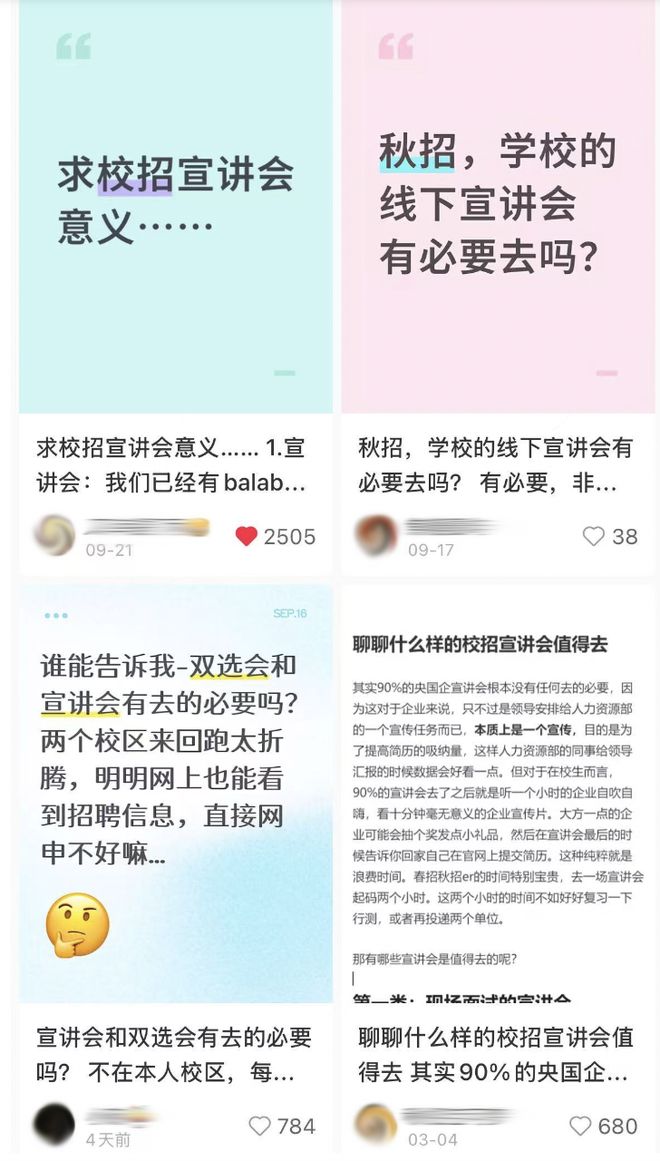
Task: Unlike the post with 2505 likes
Action: [247, 537]
